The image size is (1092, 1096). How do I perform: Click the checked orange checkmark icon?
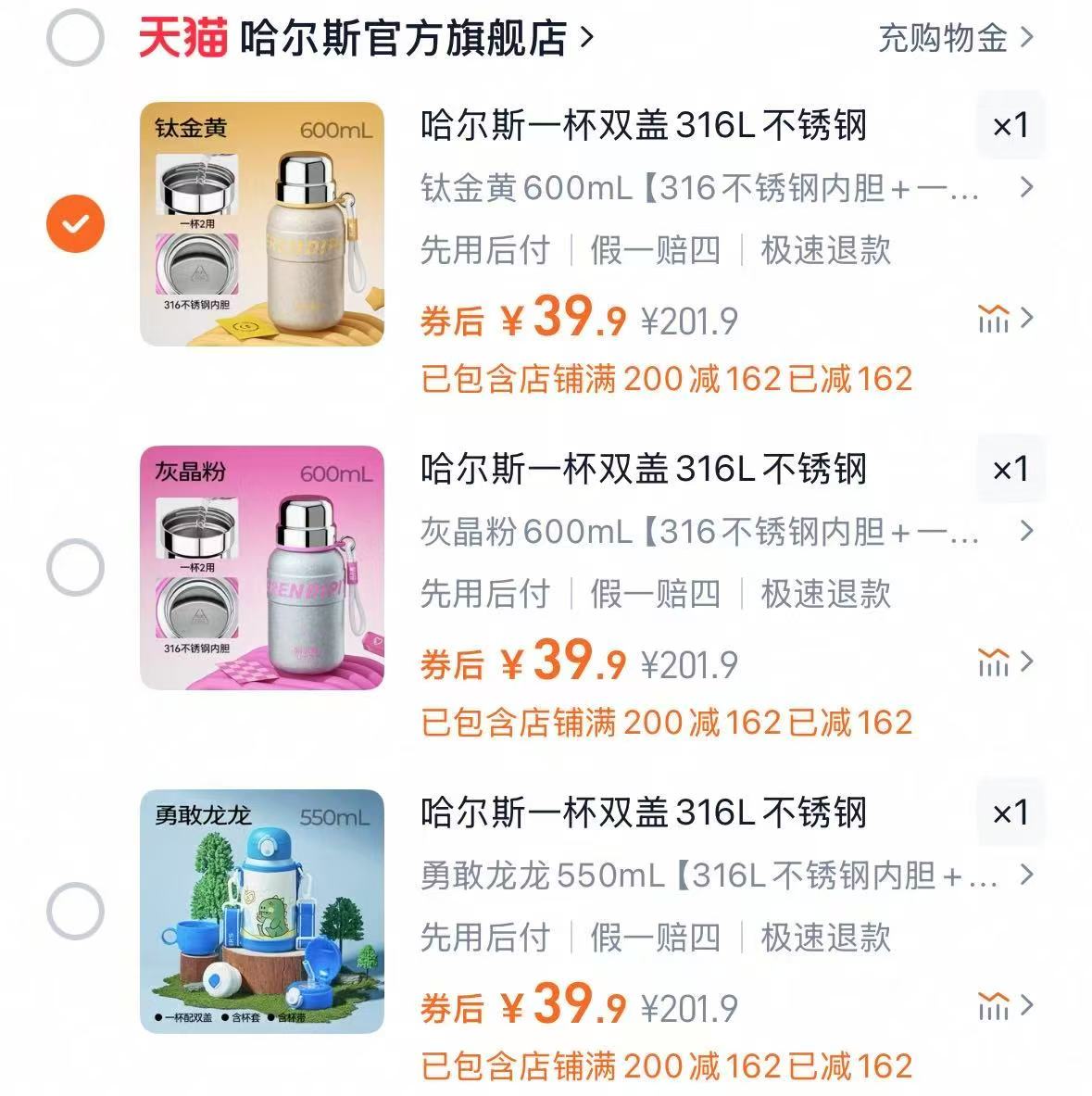click(x=76, y=222)
